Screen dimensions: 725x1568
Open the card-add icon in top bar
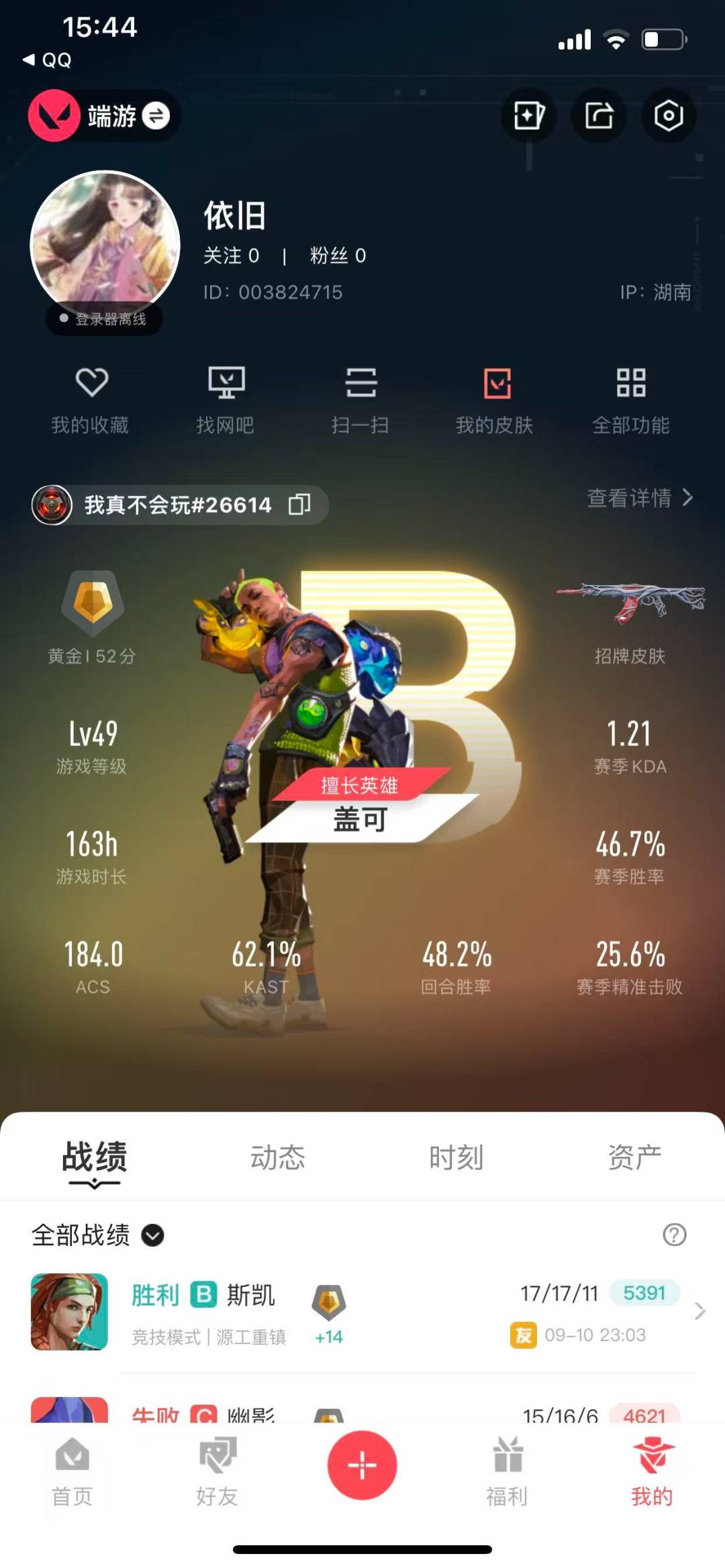point(528,116)
